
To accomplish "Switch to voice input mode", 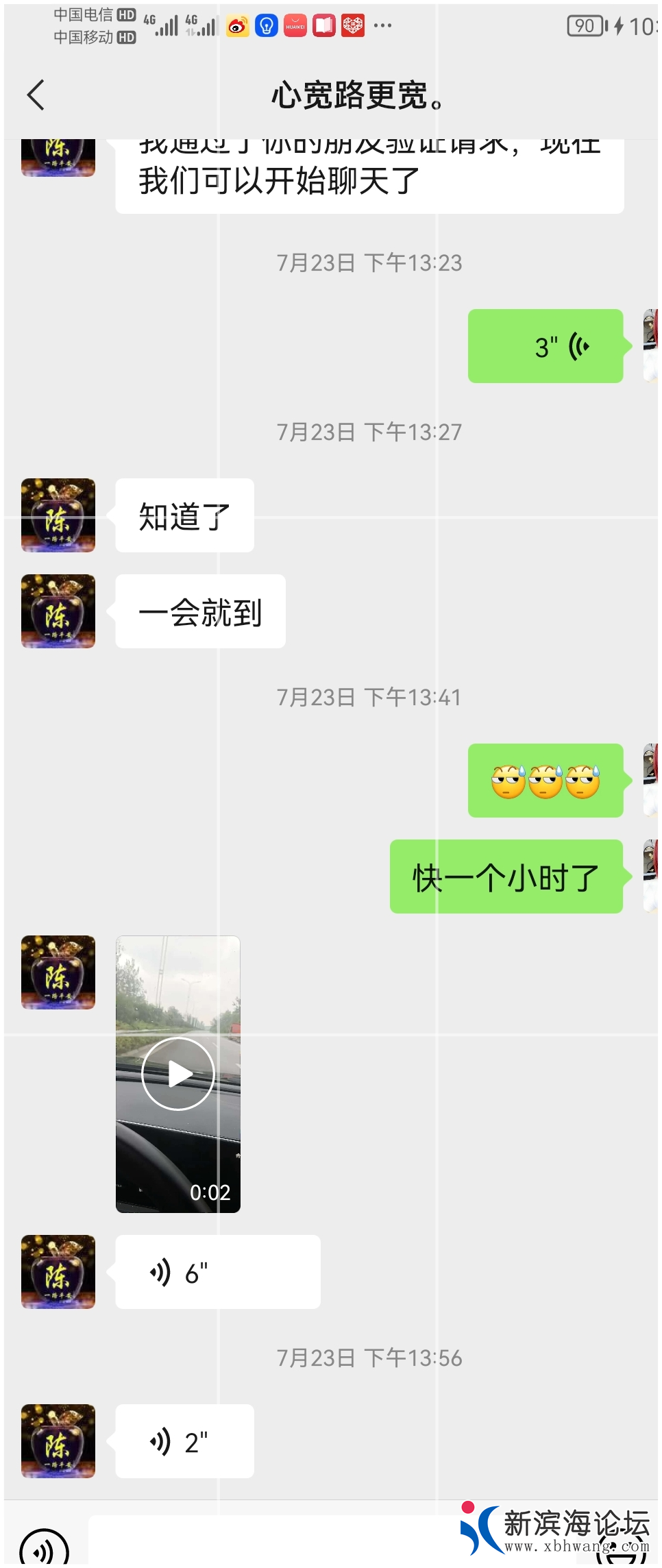I will click(44, 1549).
